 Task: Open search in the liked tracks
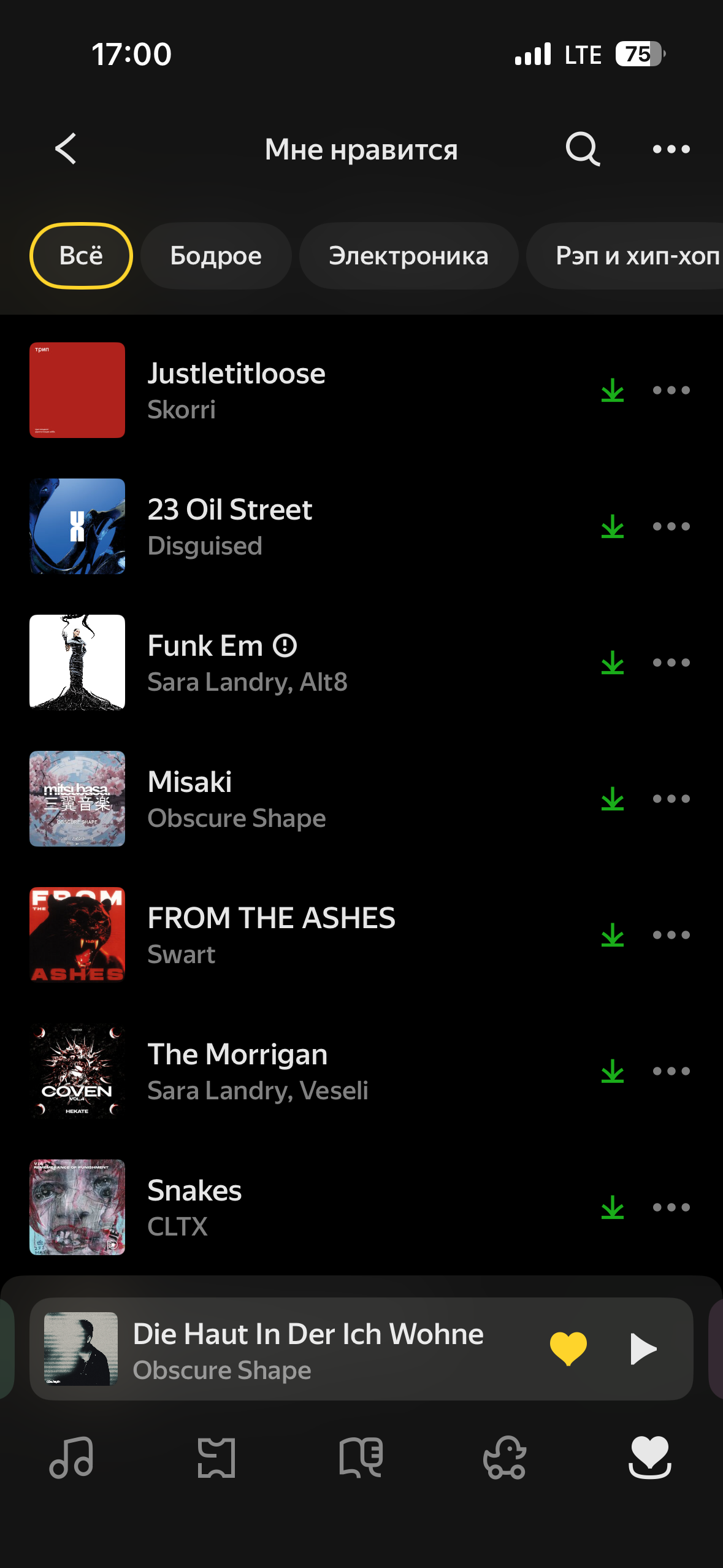[582, 149]
